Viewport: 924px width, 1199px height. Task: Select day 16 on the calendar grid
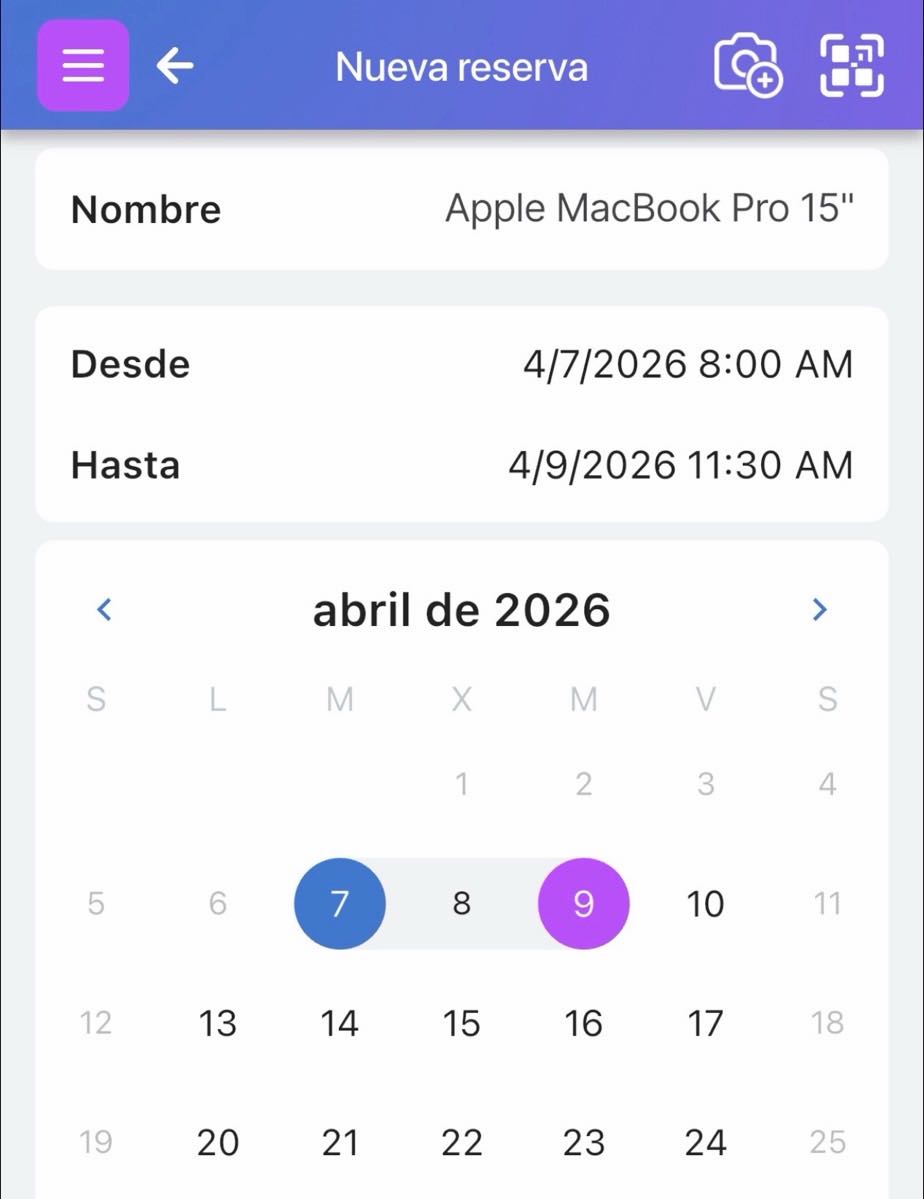(x=583, y=1022)
